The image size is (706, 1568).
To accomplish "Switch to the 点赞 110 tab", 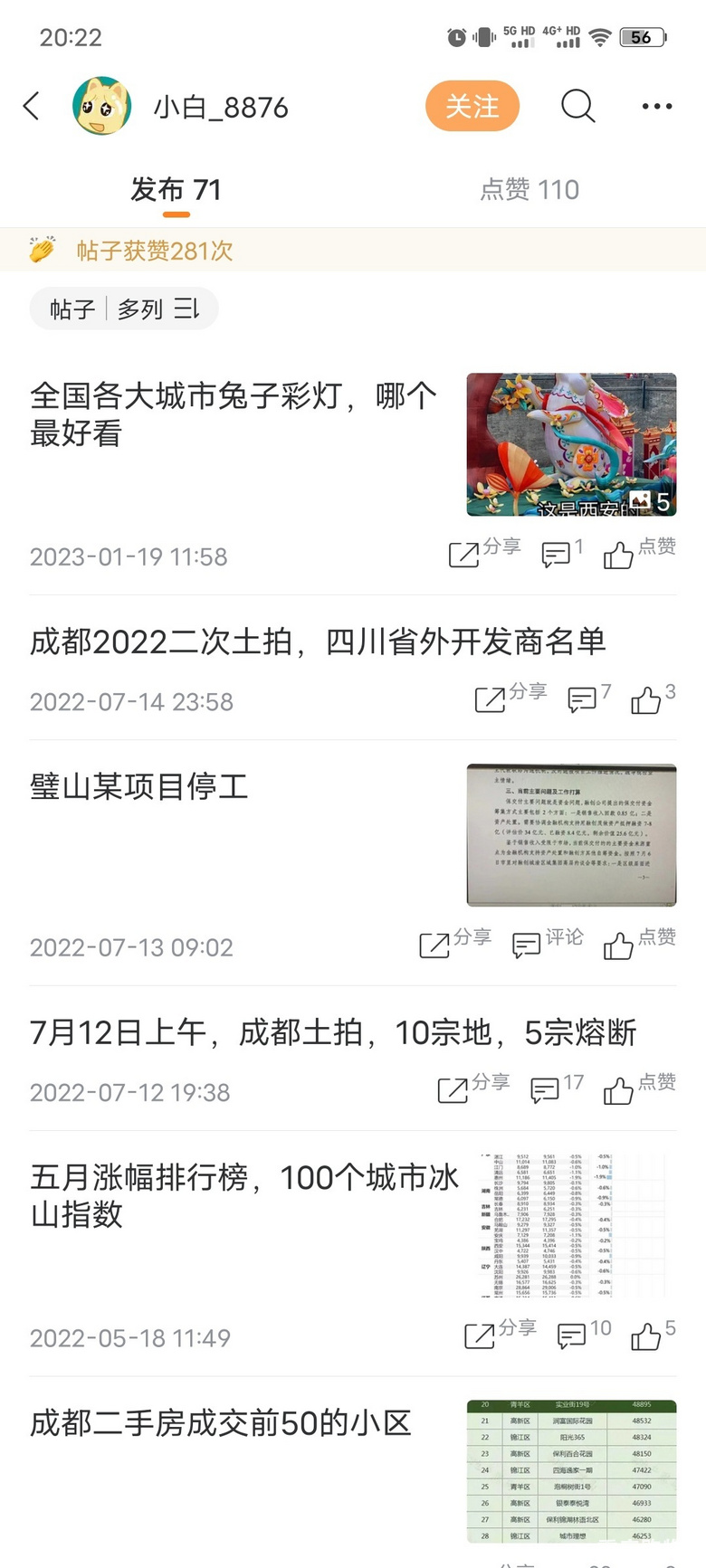I will pos(529,189).
